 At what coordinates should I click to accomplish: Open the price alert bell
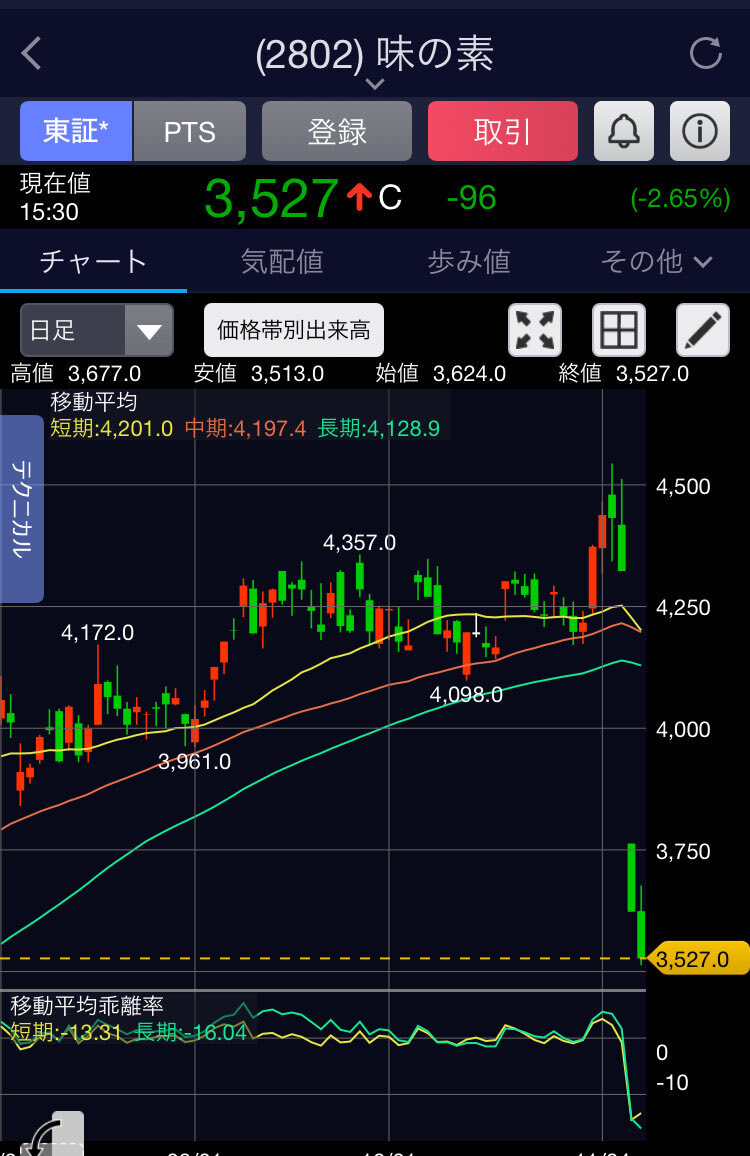tap(624, 131)
